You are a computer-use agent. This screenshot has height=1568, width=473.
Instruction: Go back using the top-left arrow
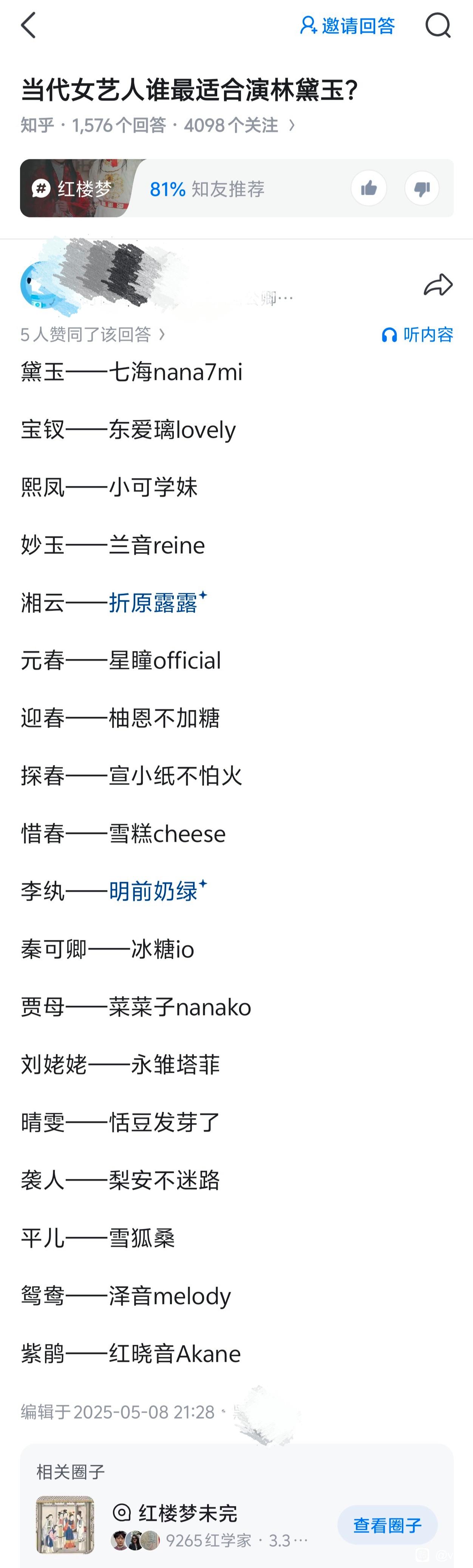coord(29,26)
